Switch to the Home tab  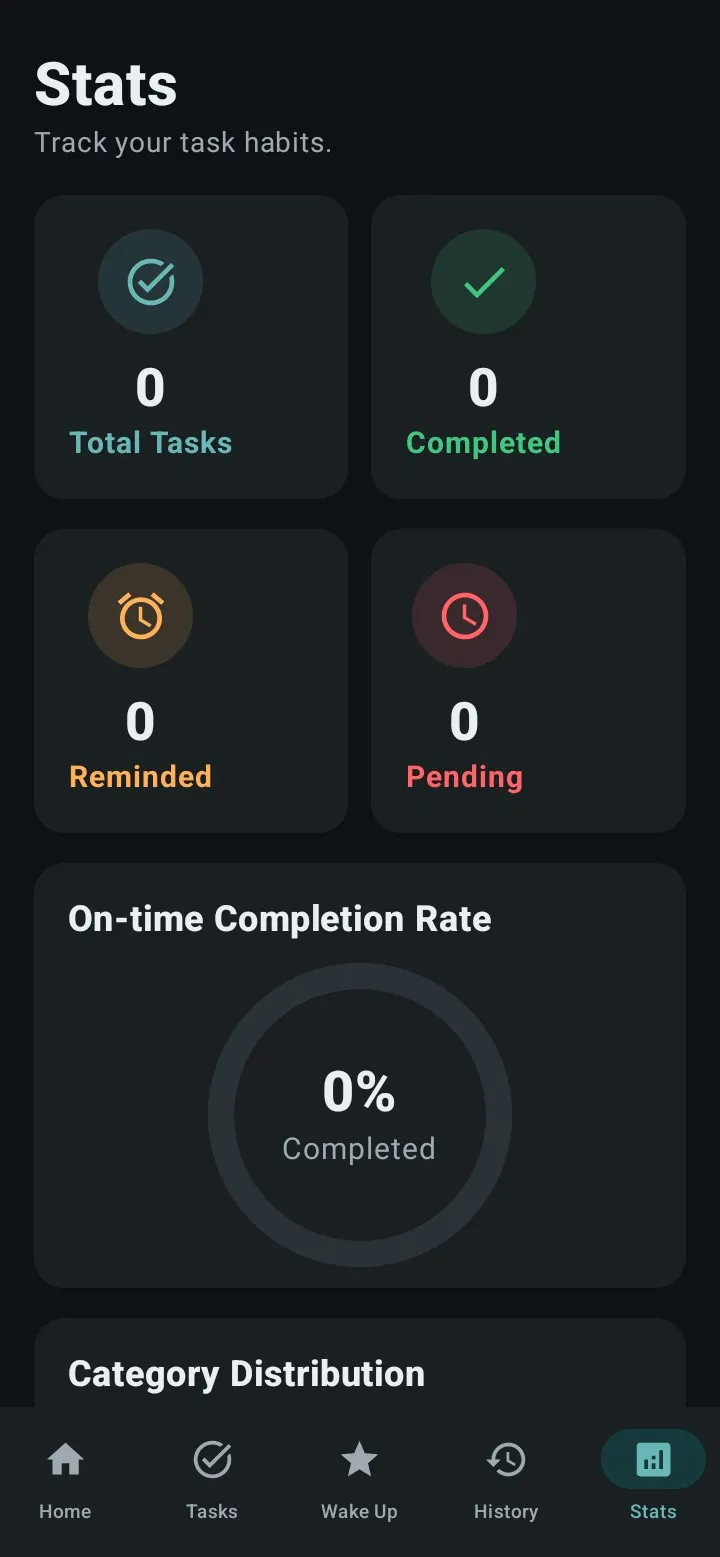point(65,1480)
